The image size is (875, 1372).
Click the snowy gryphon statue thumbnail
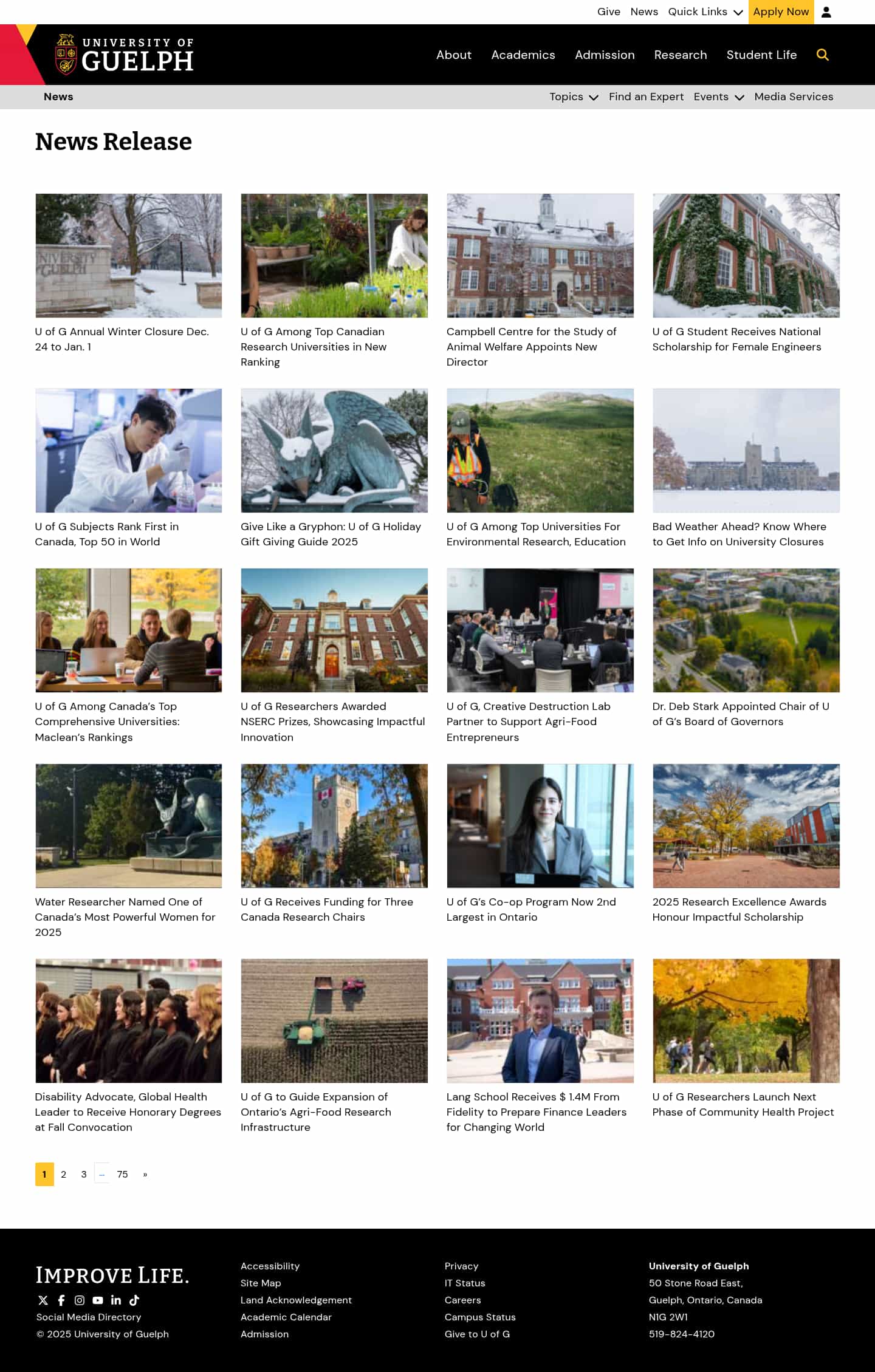tap(334, 450)
